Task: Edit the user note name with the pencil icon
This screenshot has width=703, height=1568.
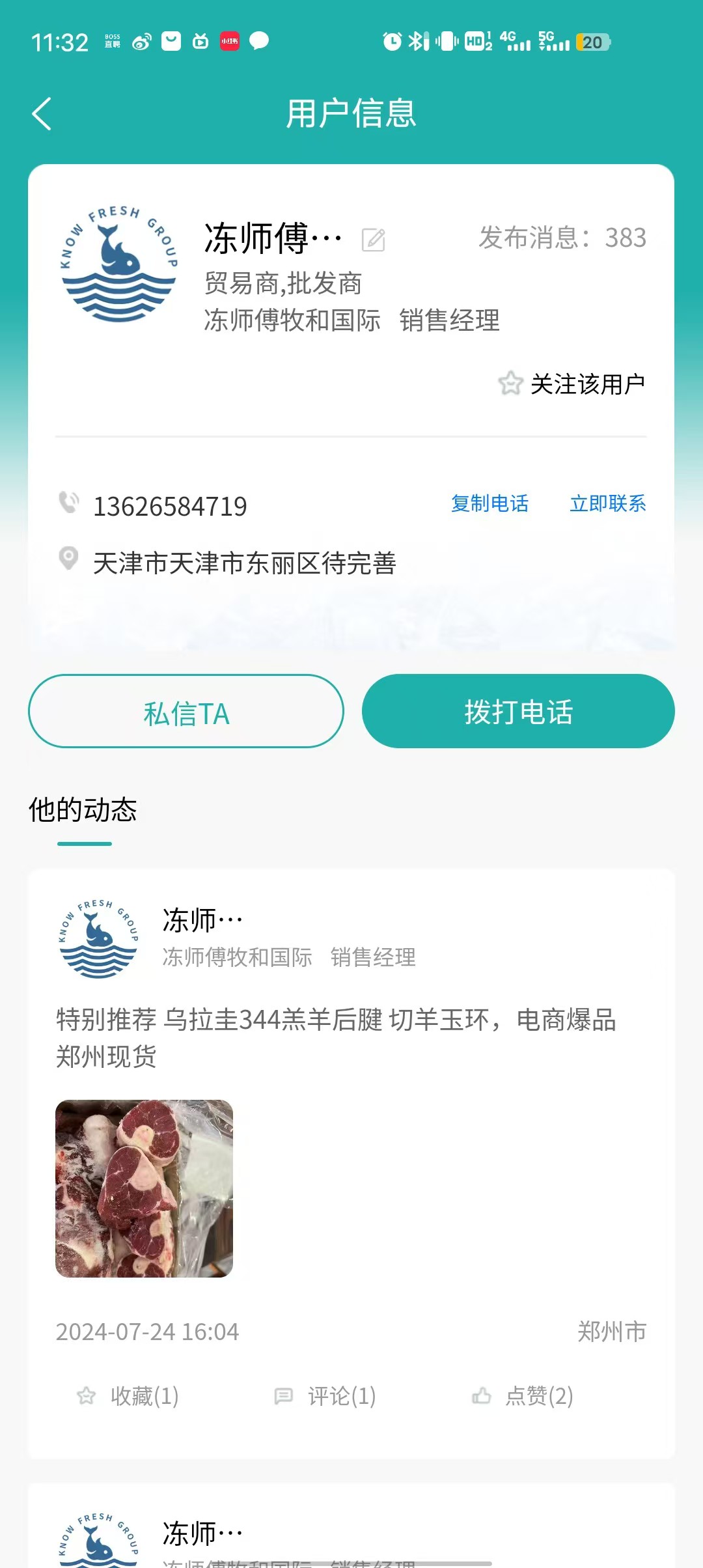Action: coord(373,240)
